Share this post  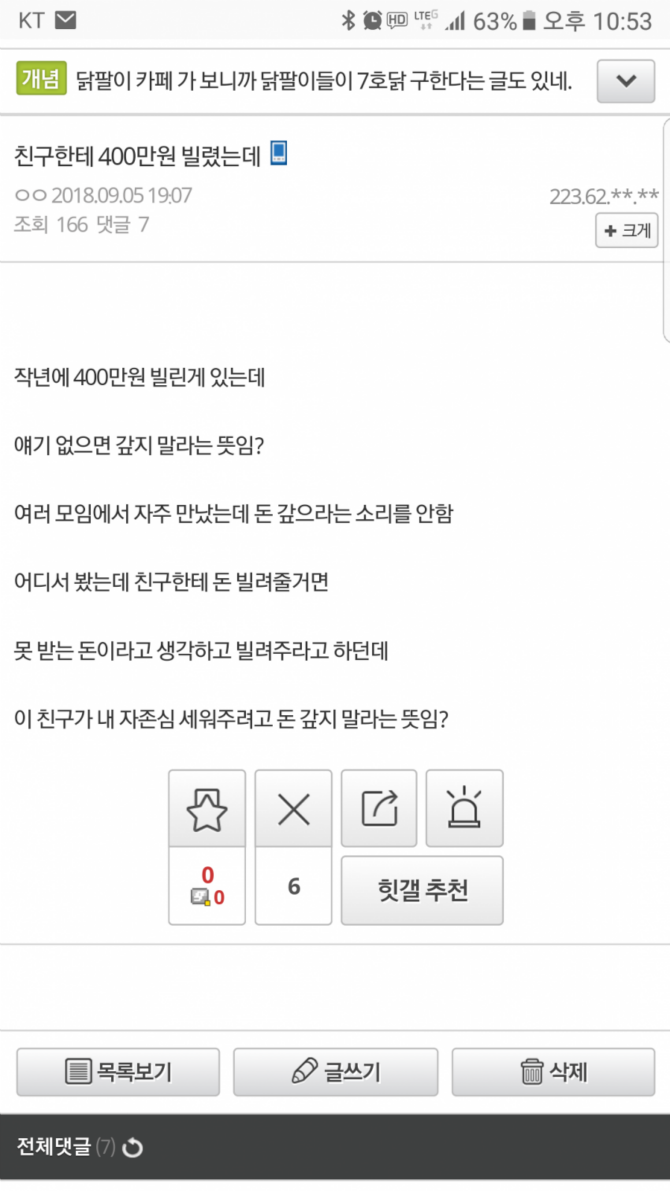pos(379,808)
